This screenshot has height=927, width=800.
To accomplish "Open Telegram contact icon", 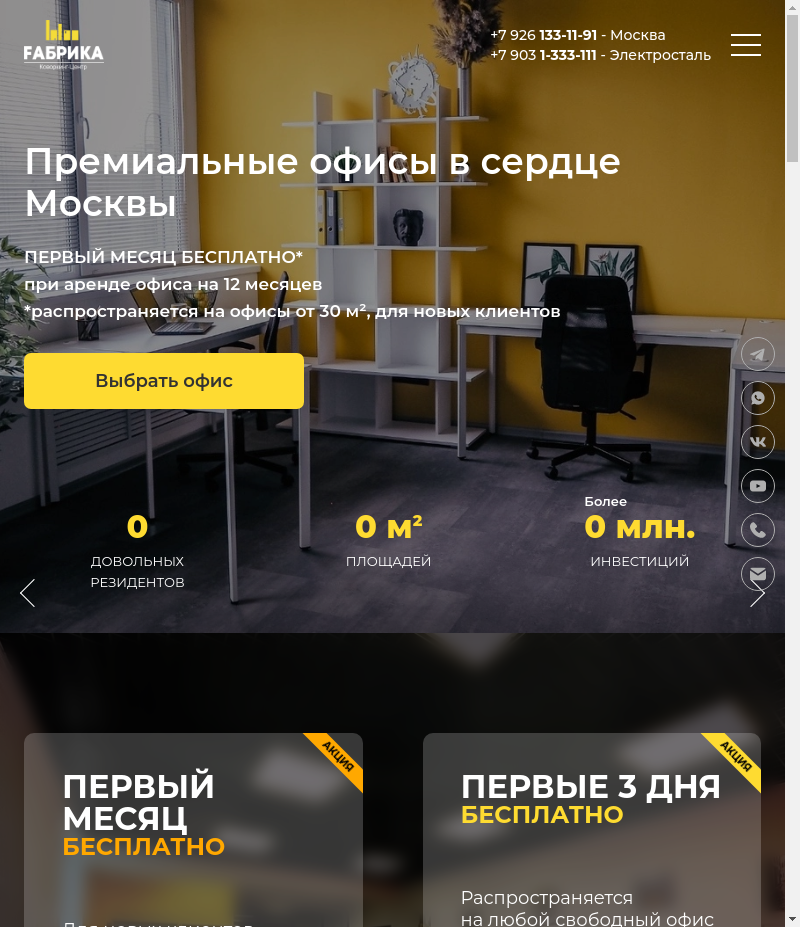I will click(758, 354).
